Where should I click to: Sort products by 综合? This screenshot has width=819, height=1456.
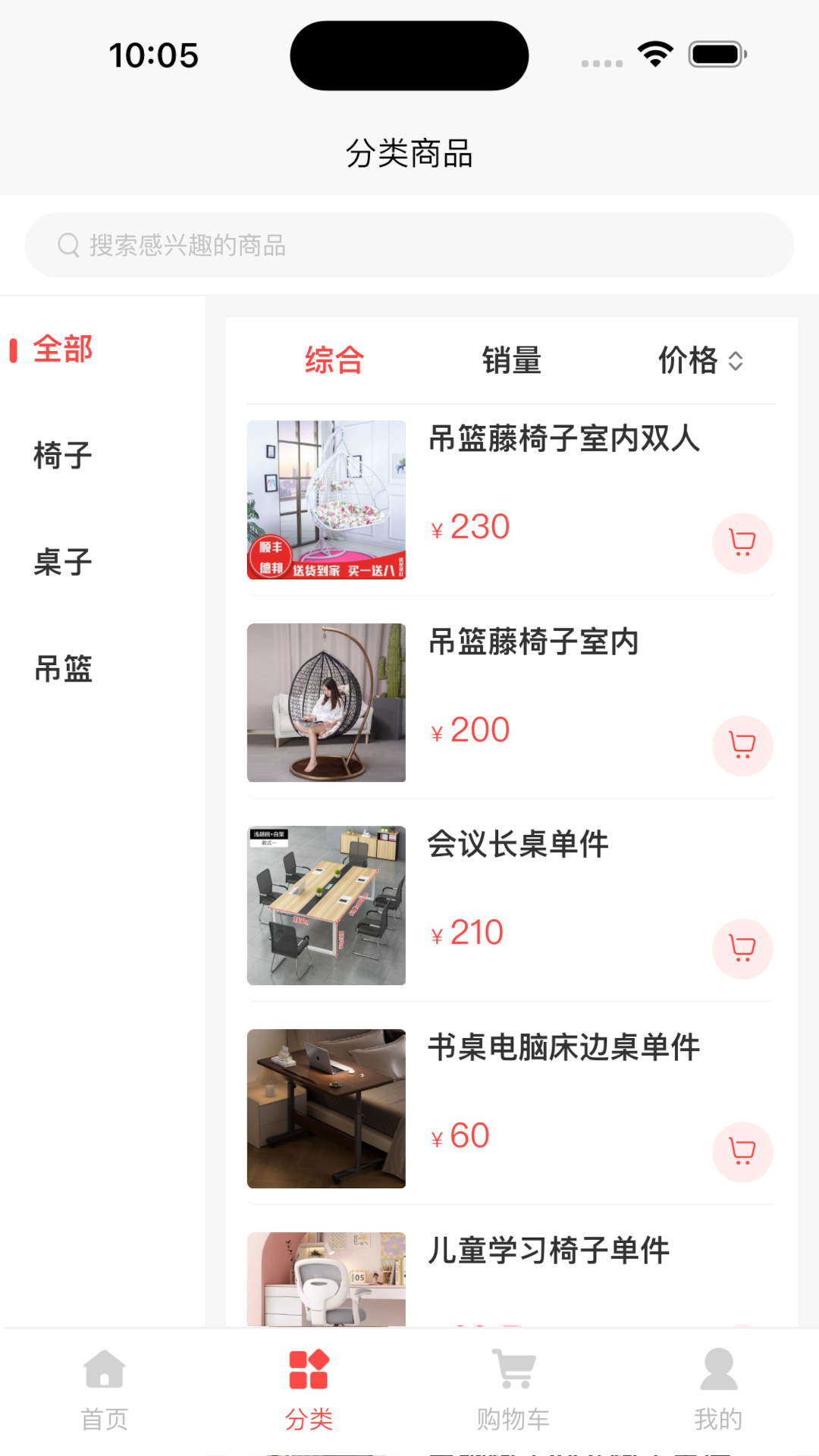point(334,360)
